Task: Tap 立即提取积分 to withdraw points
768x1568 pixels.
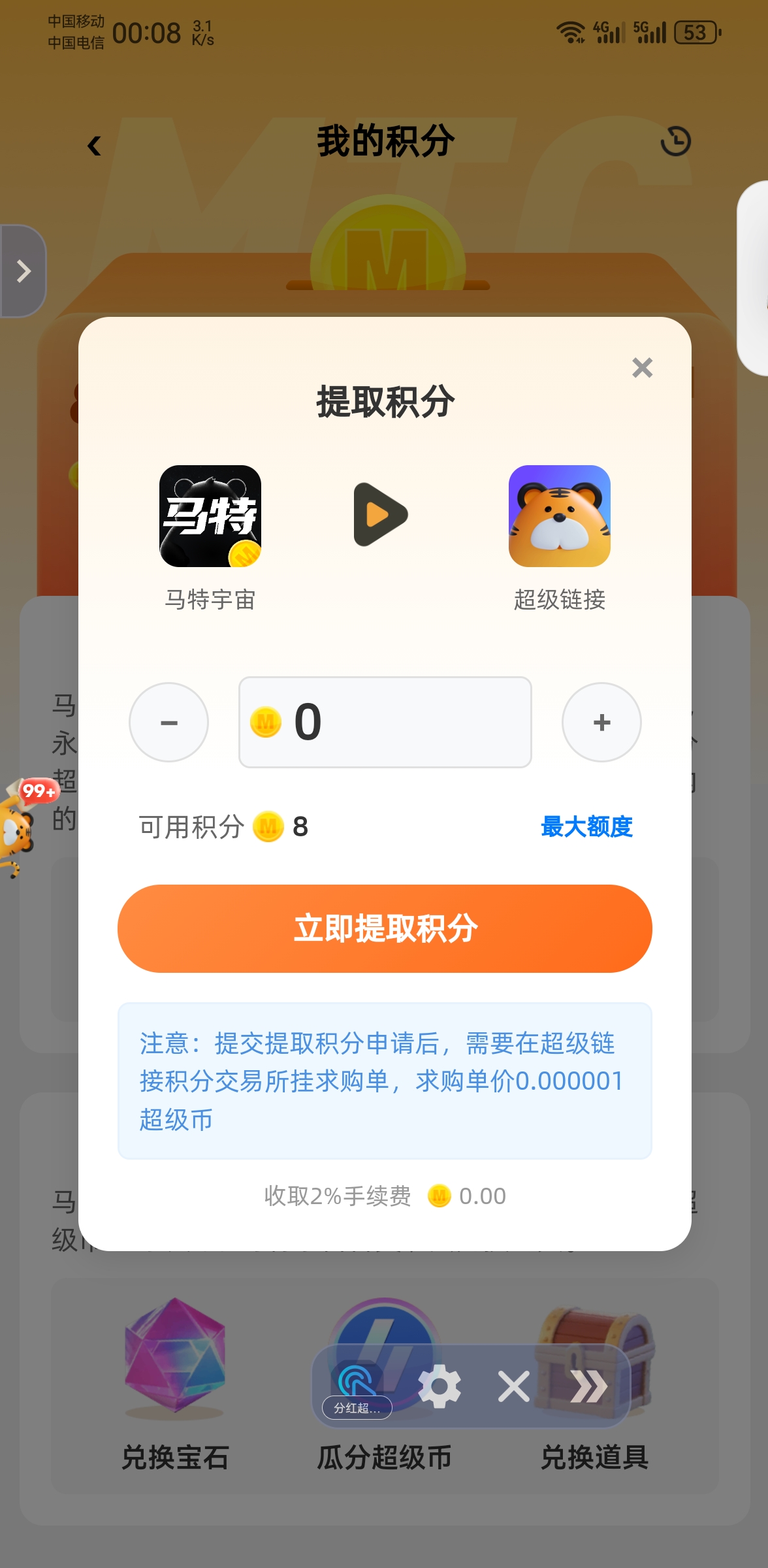Action: coord(385,928)
